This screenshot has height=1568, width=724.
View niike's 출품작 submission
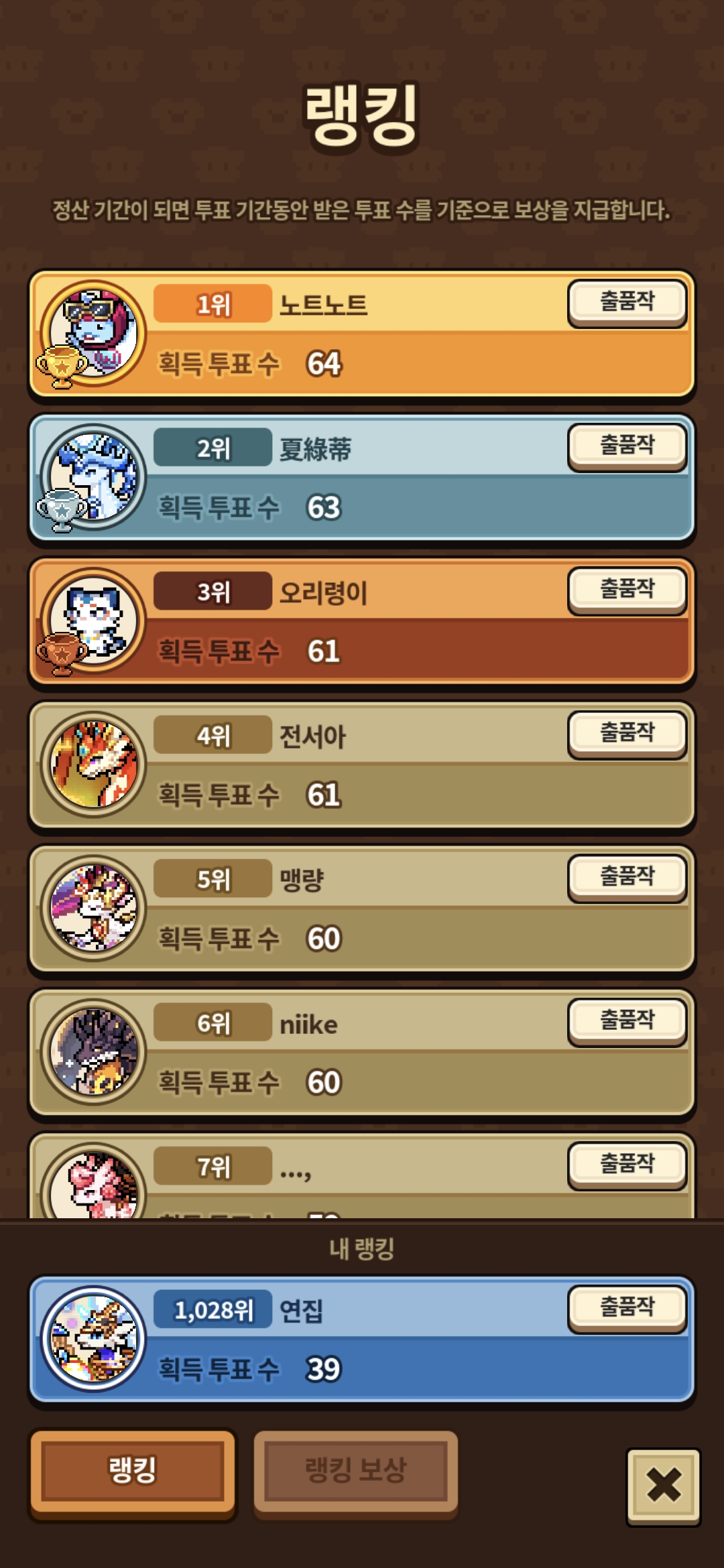[627, 1021]
